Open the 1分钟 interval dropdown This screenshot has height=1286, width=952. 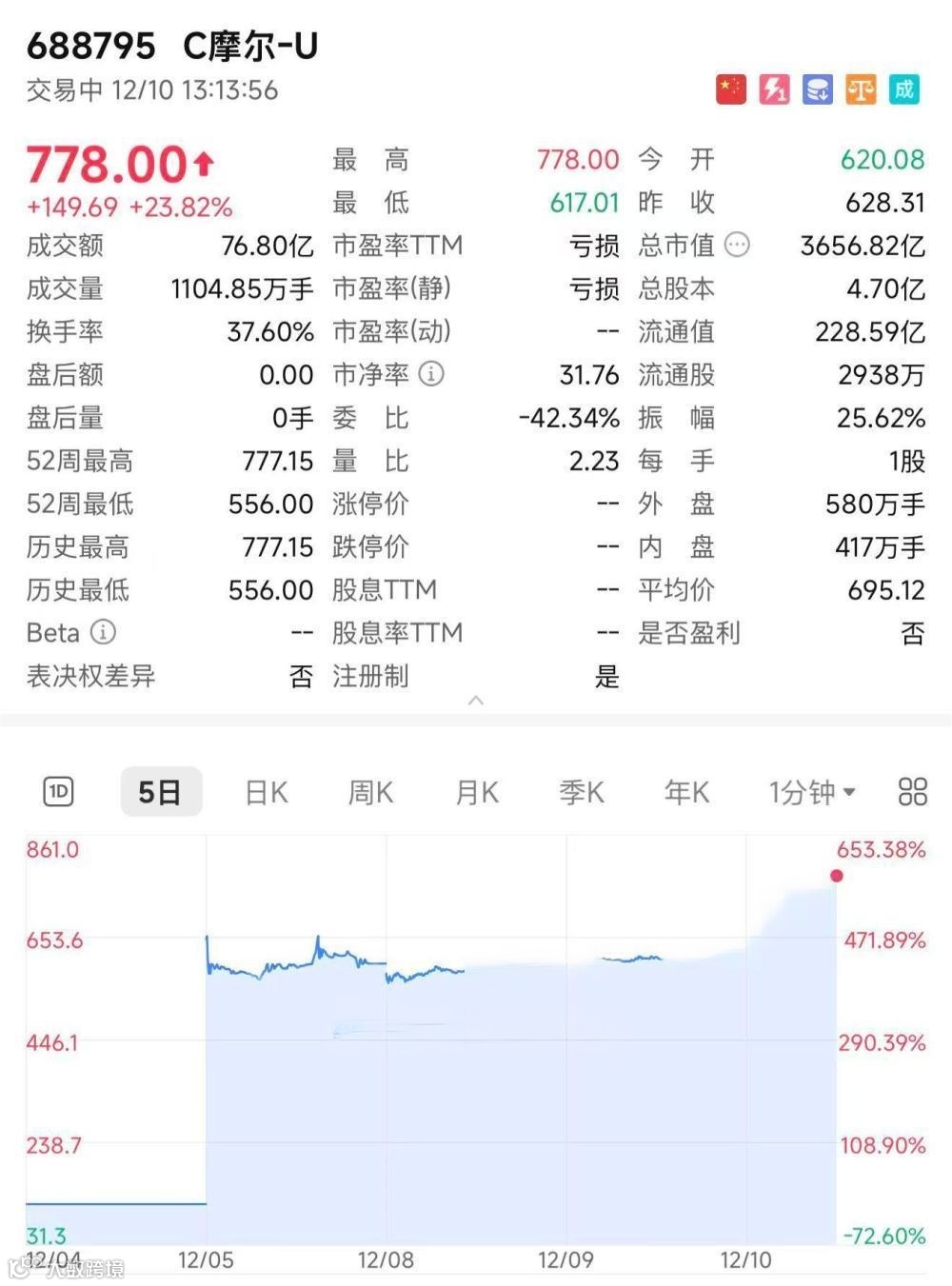pos(811,791)
